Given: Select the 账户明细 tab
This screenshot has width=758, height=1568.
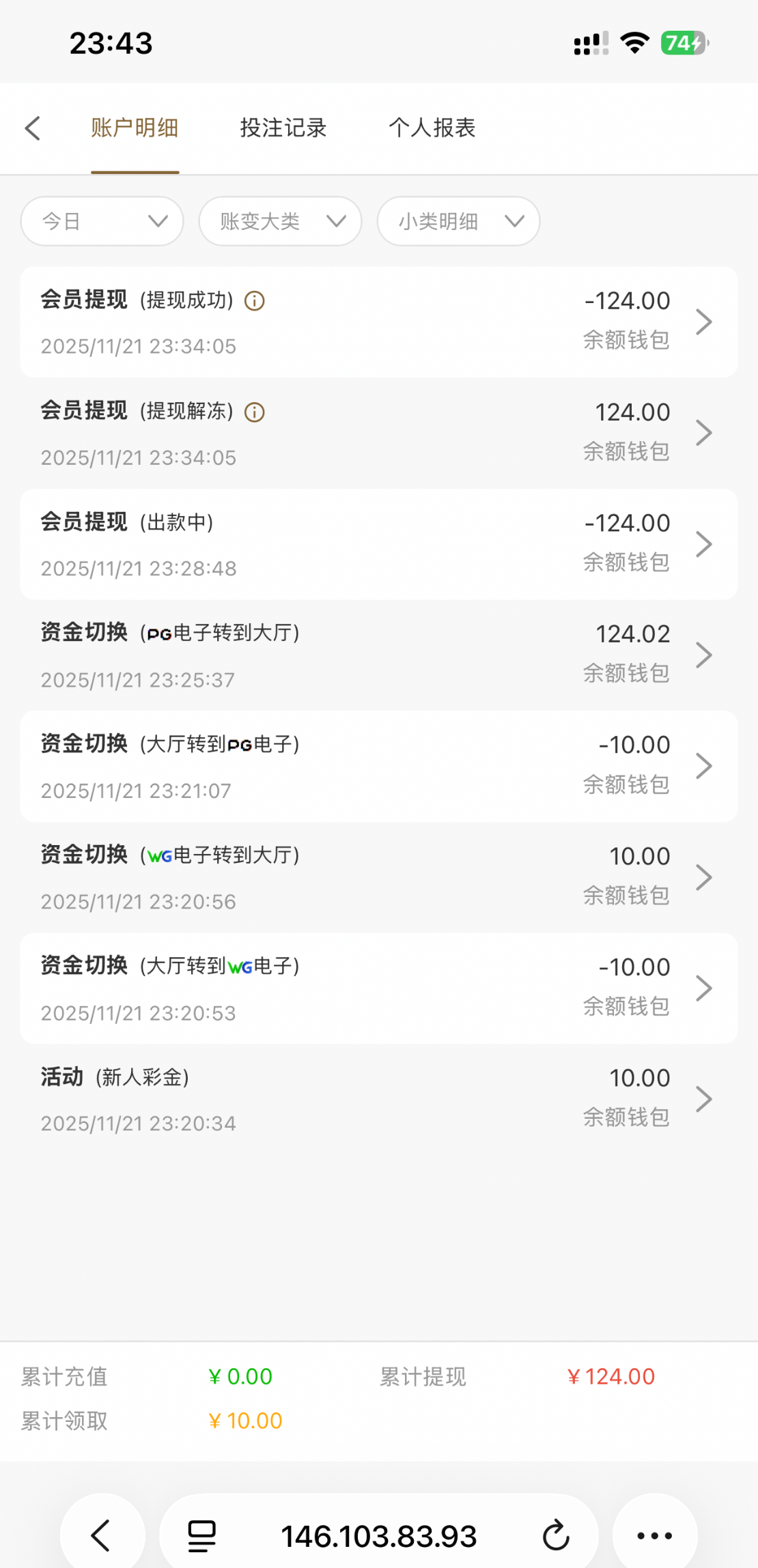Looking at the screenshot, I should pos(135,128).
